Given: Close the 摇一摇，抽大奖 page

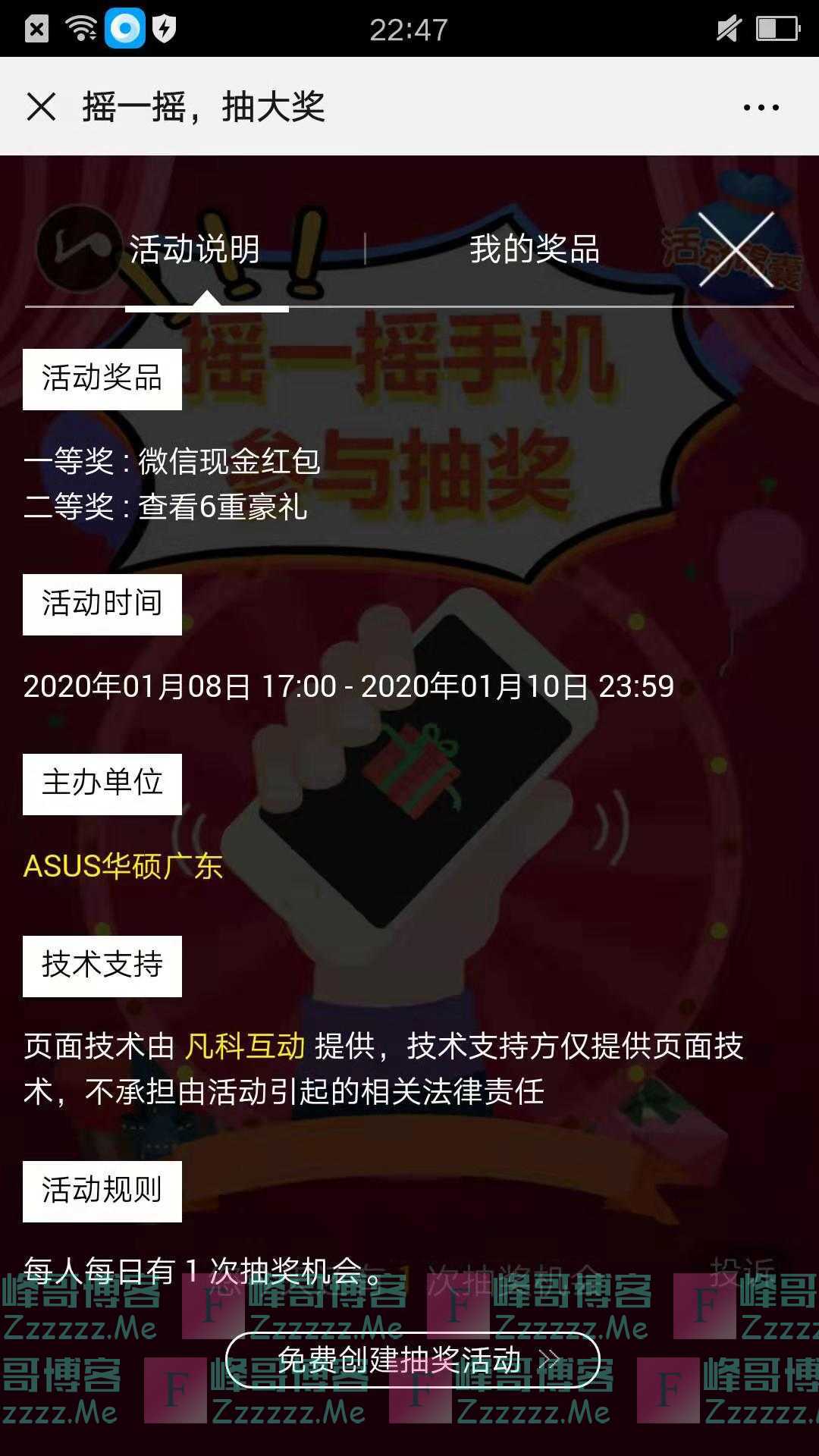Looking at the screenshot, I should (42, 106).
